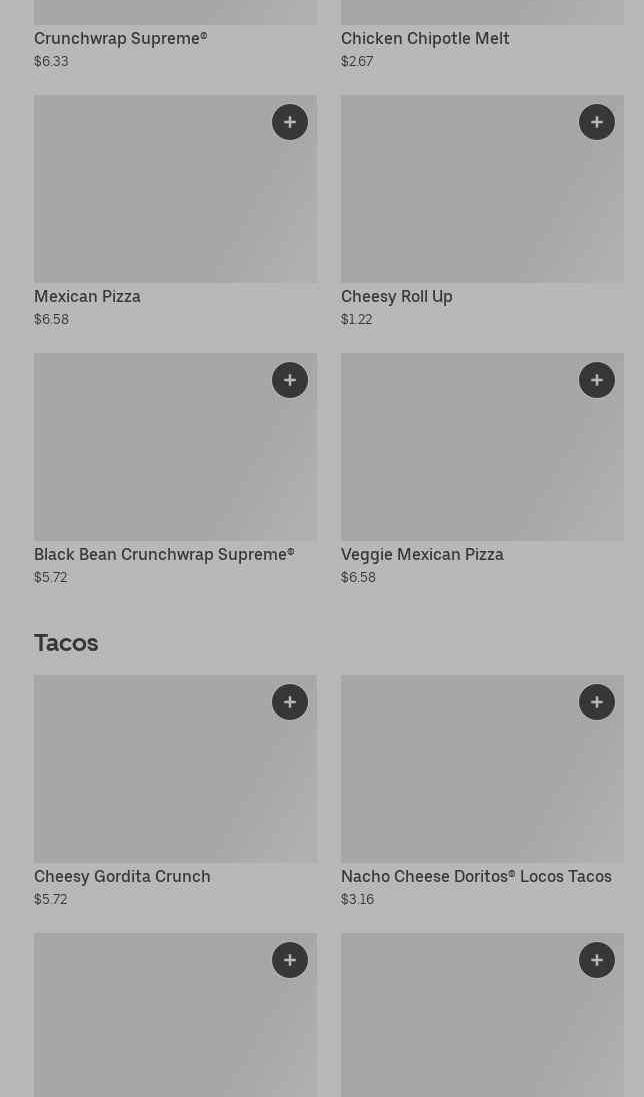Add Nacho Cheese Doritos Locos Tacos
Image resolution: width=644 pixels, height=1097 pixels.
[x=597, y=702]
